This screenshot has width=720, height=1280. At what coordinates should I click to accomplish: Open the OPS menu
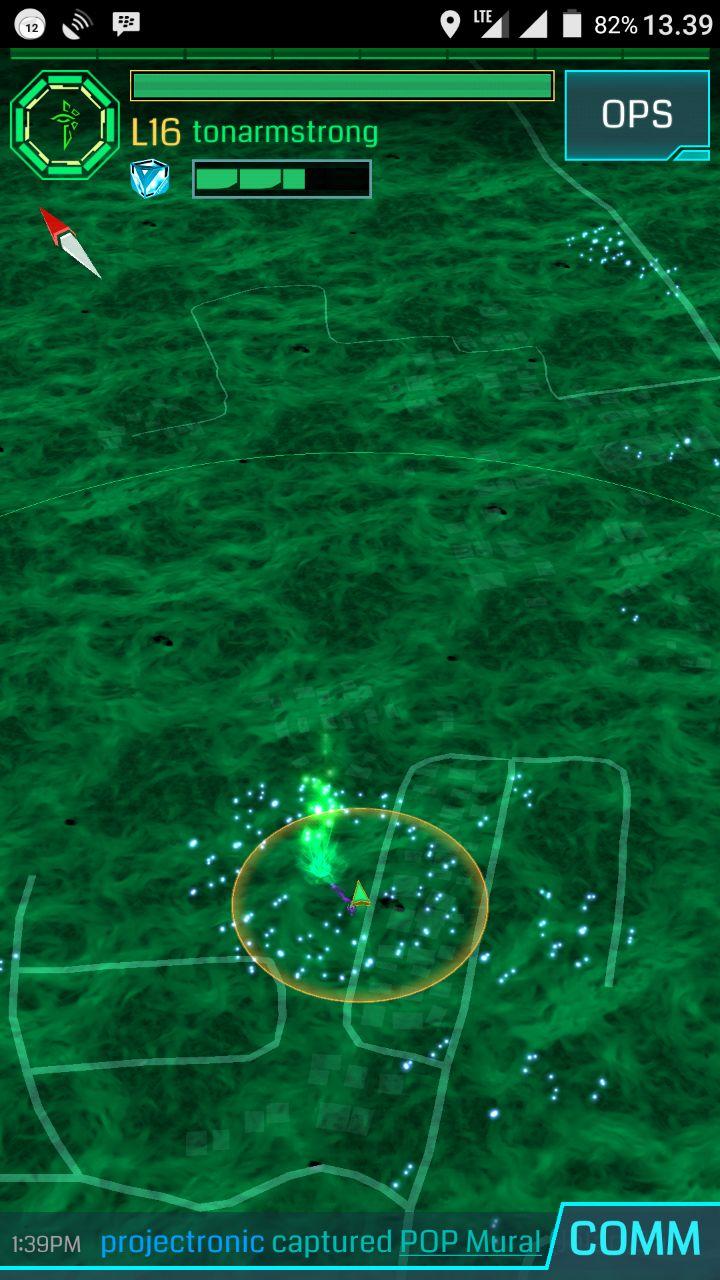[637, 115]
